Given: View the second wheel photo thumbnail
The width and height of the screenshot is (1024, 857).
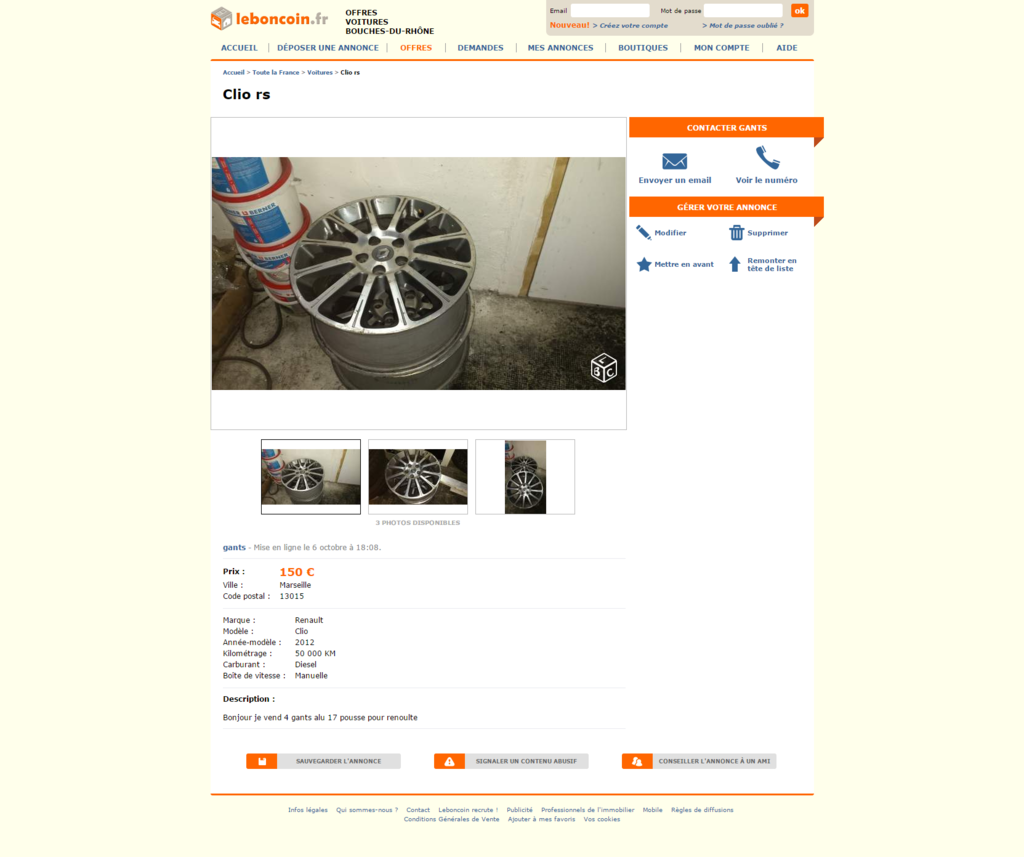Looking at the screenshot, I should [x=418, y=477].
